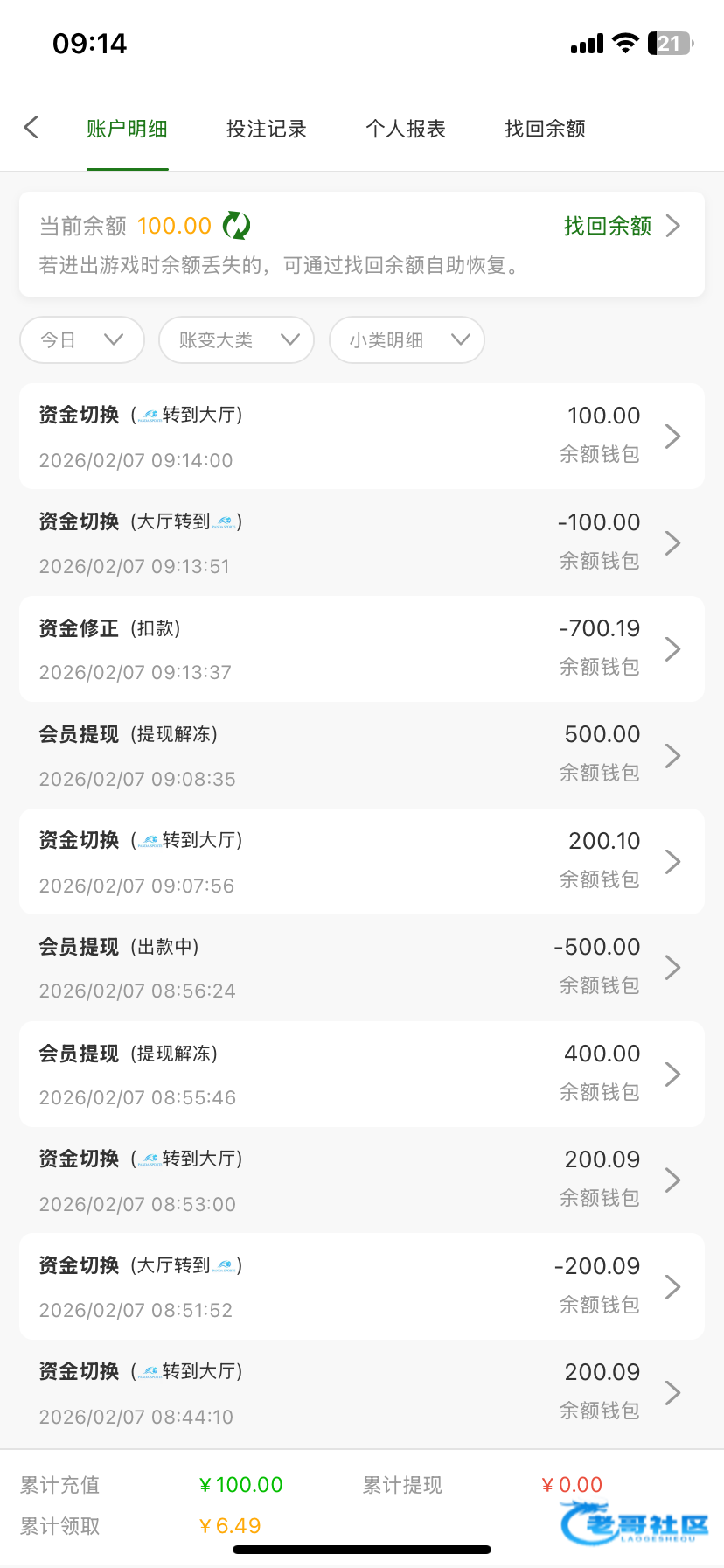Refresh the current balance

click(236, 226)
